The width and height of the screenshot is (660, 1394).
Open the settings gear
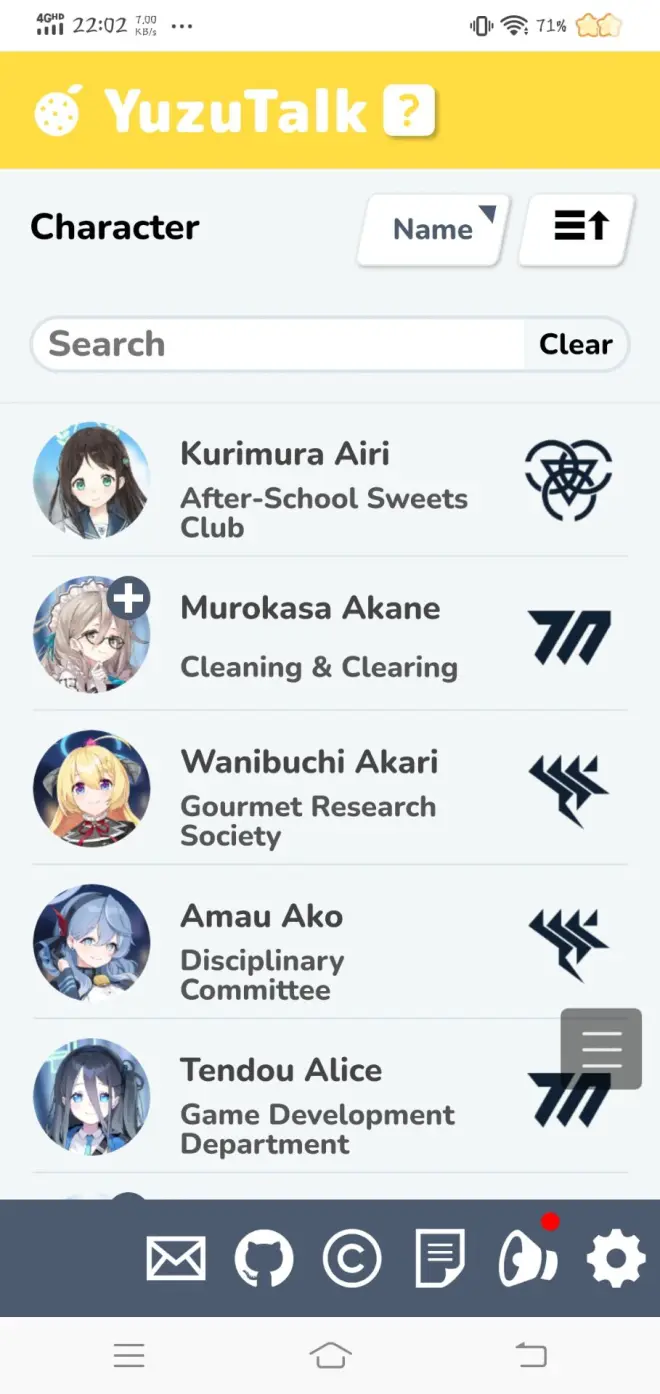[x=615, y=1258]
